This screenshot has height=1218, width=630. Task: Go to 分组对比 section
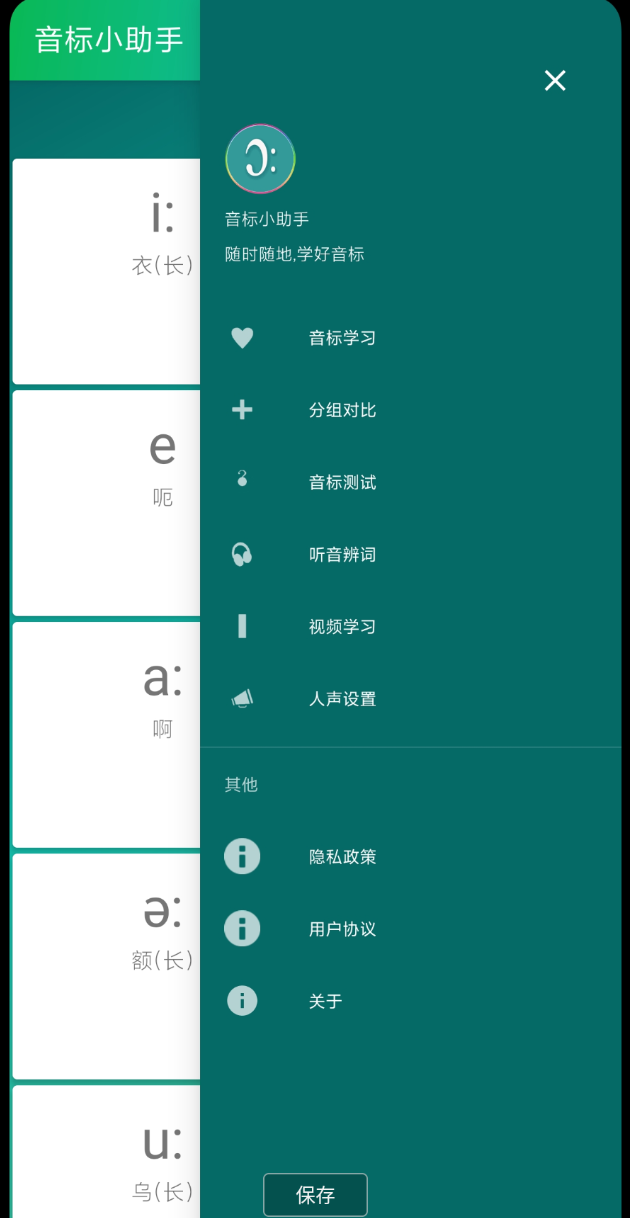click(342, 410)
